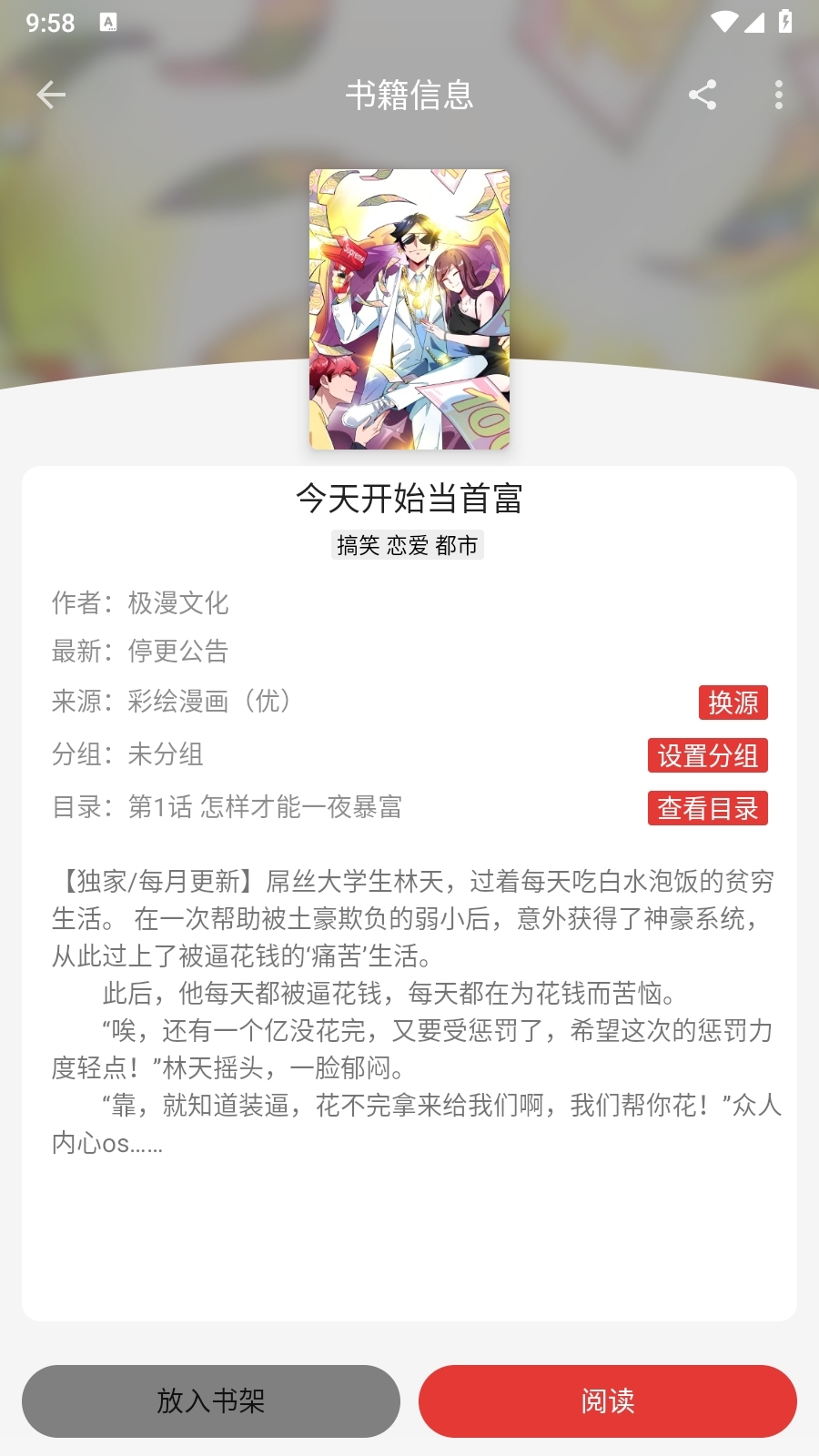This screenshot has width=819, height=1456.
Task: Tap 放入书架 to add to bookshelf
Action: point(210,1402)
